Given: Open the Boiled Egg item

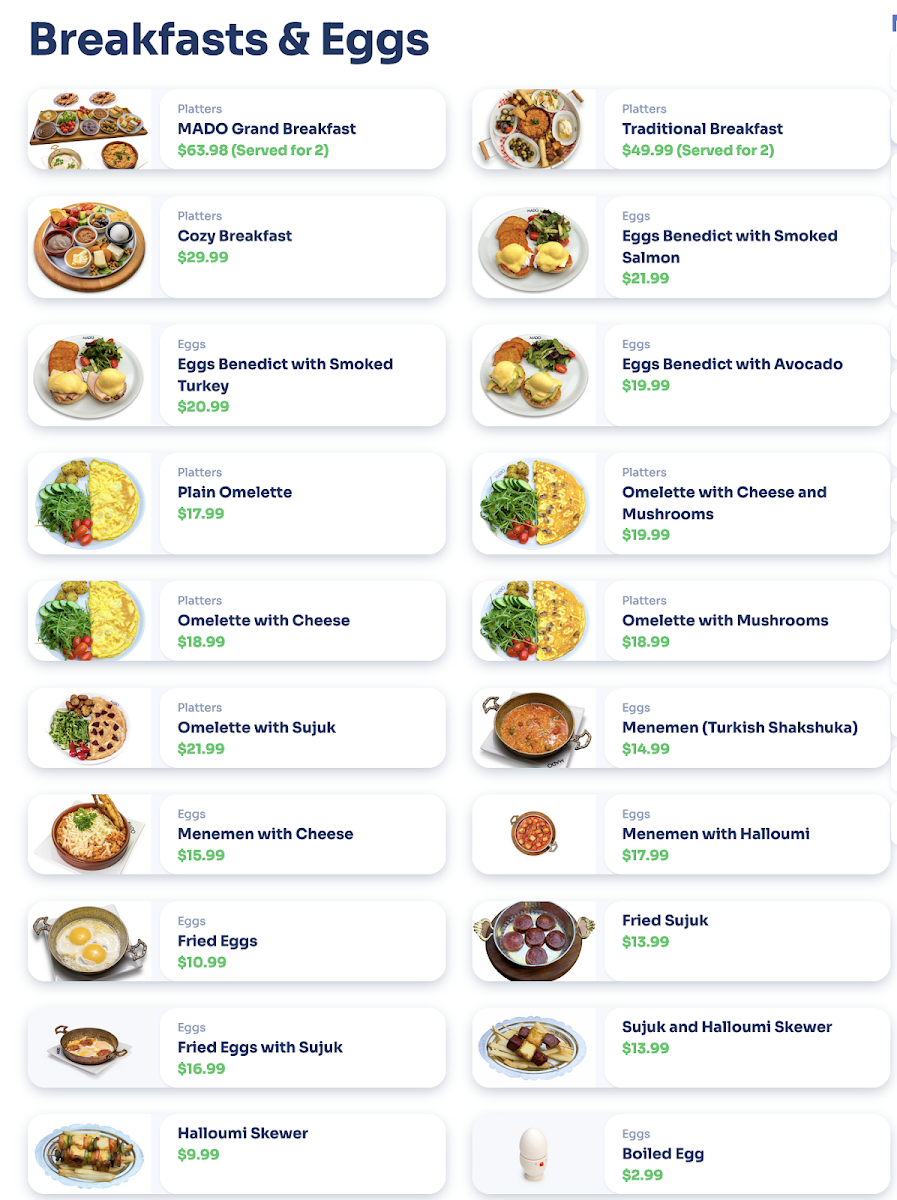Looking at the screenshot, I should pyautogui.click(x=681, y=1154).
